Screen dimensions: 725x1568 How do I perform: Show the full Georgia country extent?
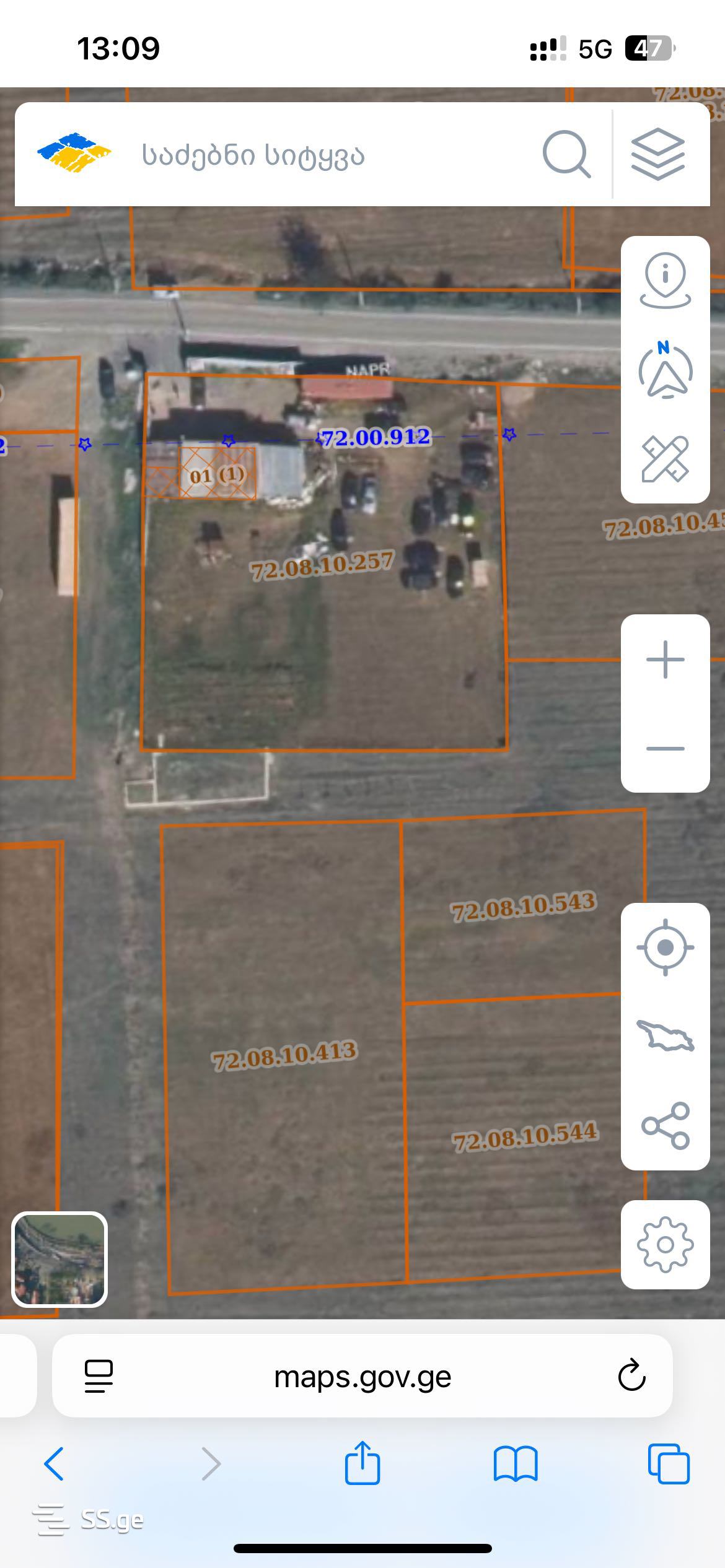pos(665,1036)
